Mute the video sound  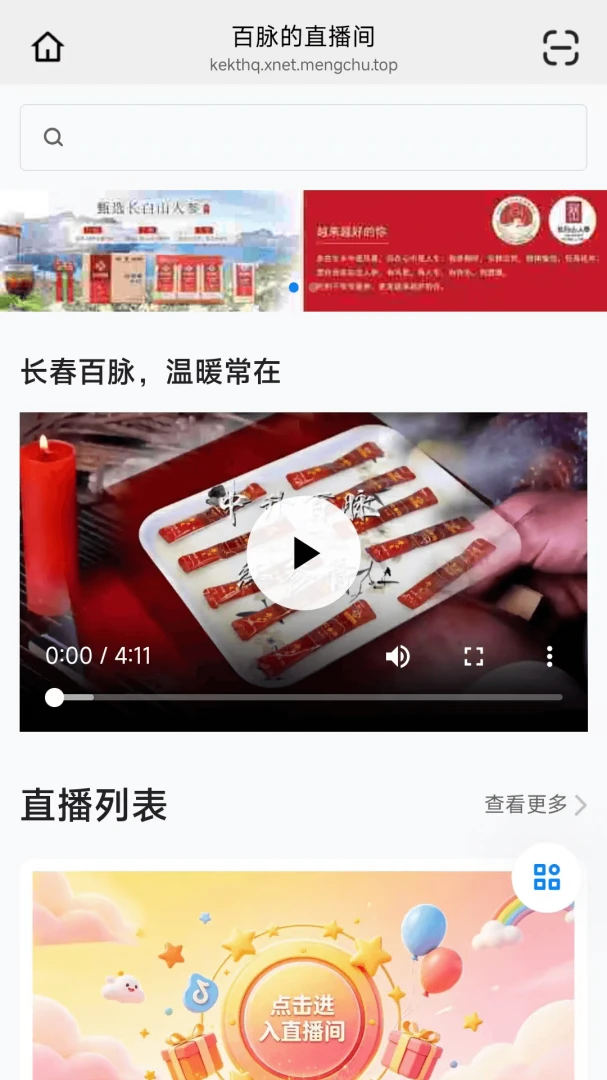(398, 656)
